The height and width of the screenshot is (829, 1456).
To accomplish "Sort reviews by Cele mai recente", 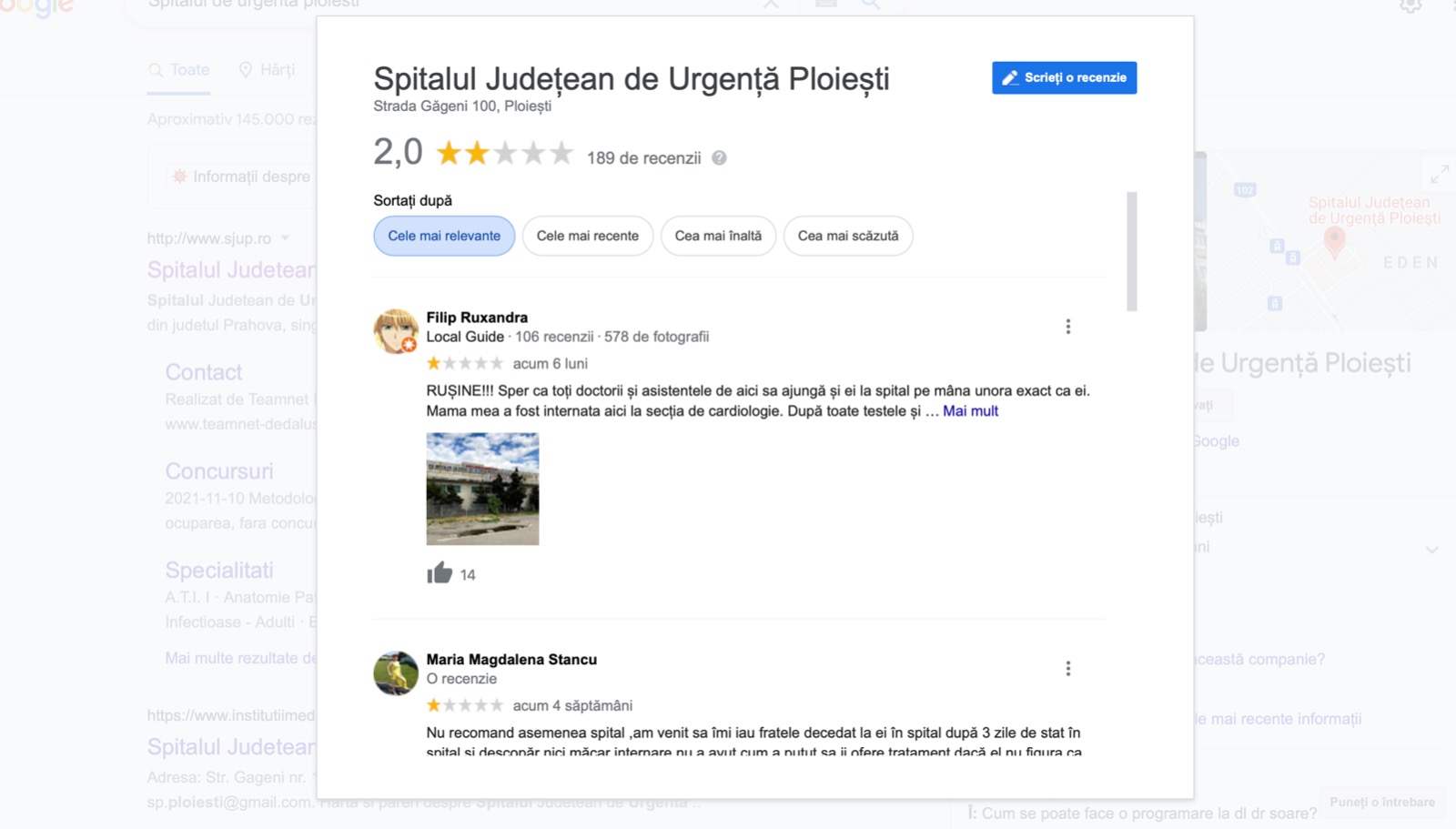I will [x=587, y=236].
